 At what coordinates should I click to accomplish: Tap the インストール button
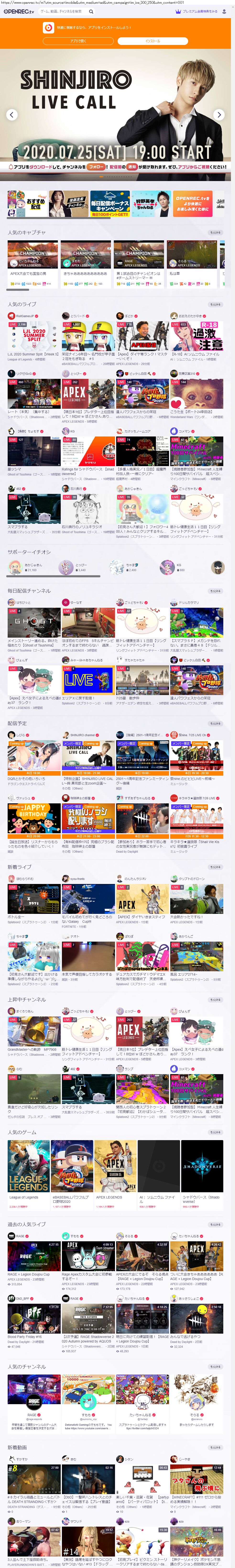click(x=153, y=41)
